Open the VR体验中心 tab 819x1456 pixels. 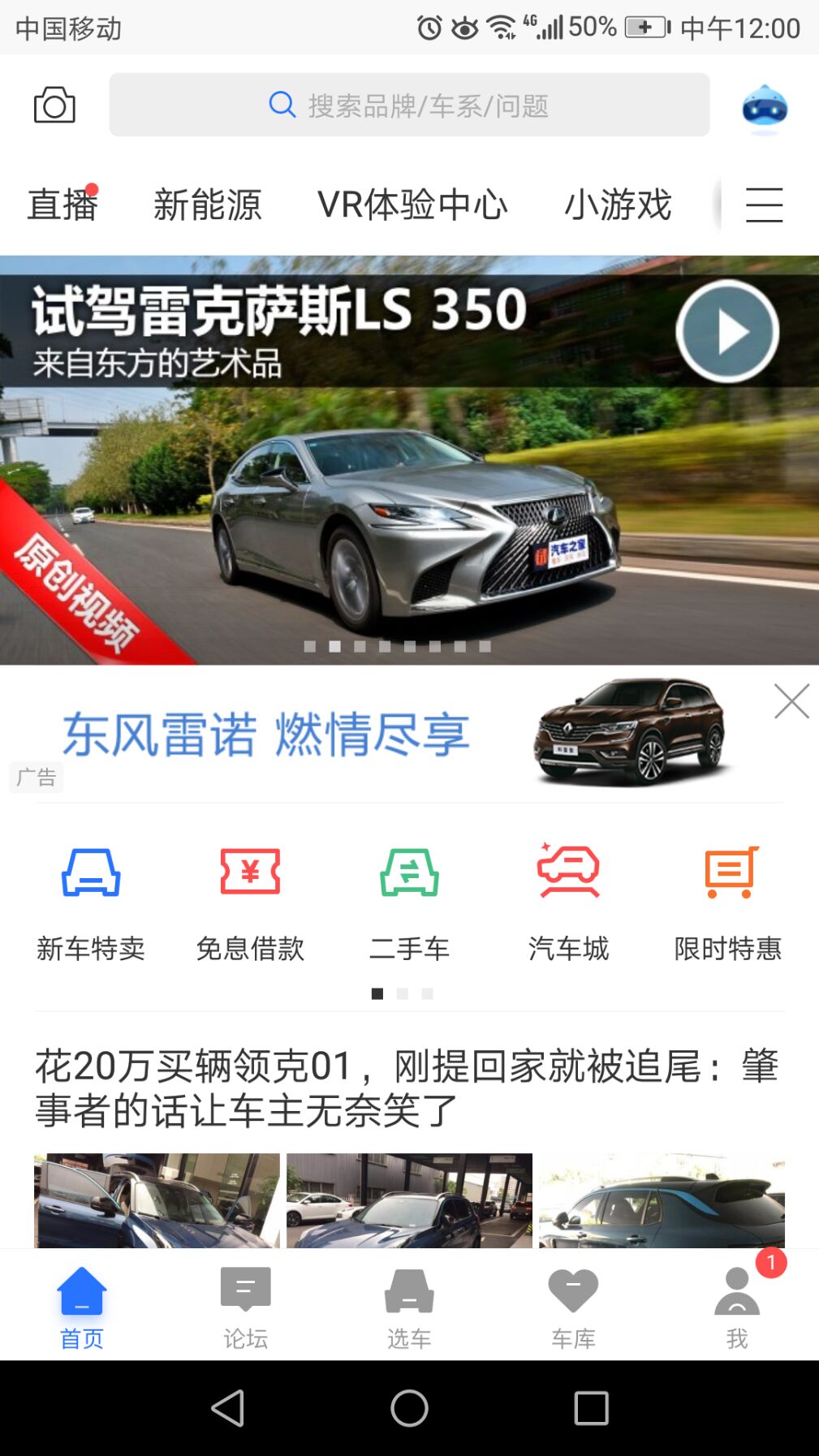412,205
